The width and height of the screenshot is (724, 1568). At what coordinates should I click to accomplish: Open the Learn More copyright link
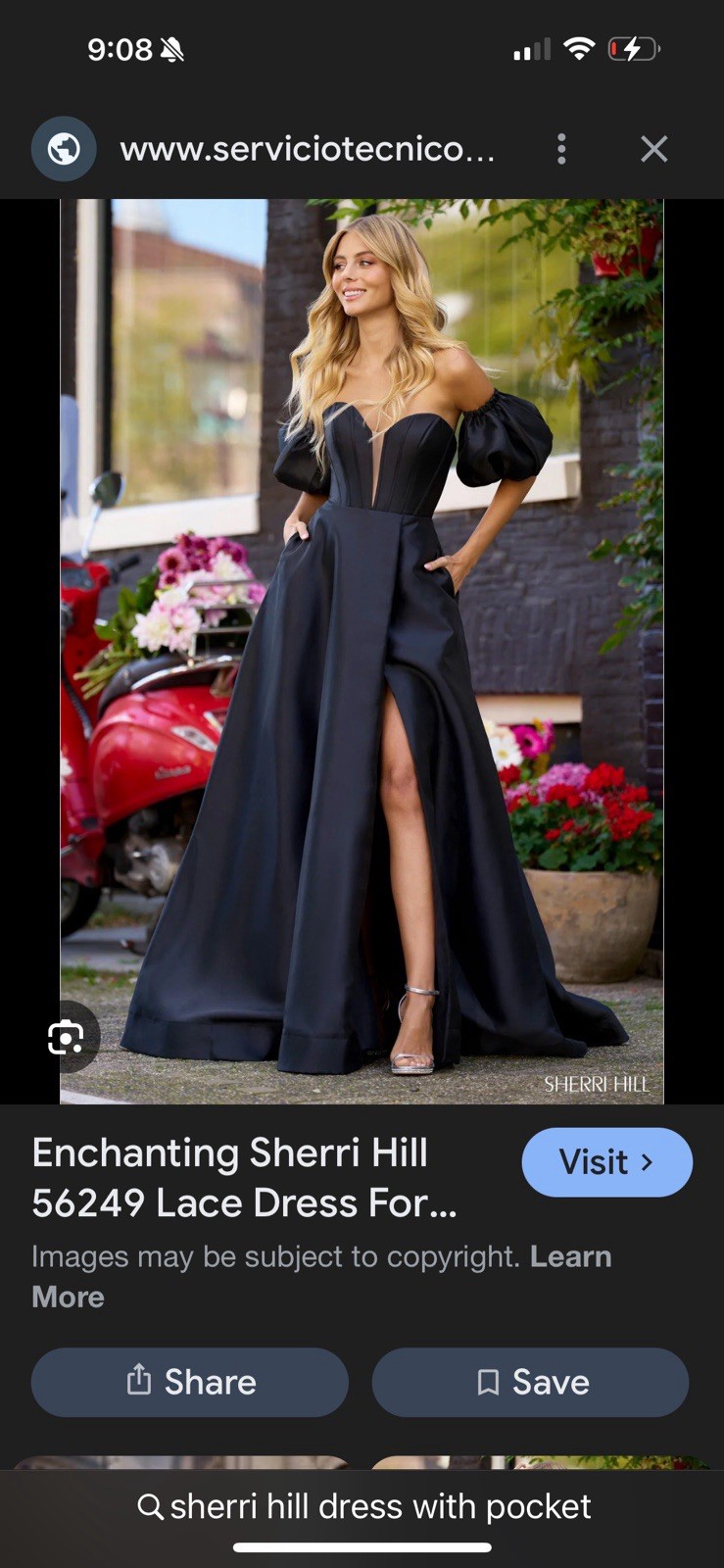tap(569, 1257)
